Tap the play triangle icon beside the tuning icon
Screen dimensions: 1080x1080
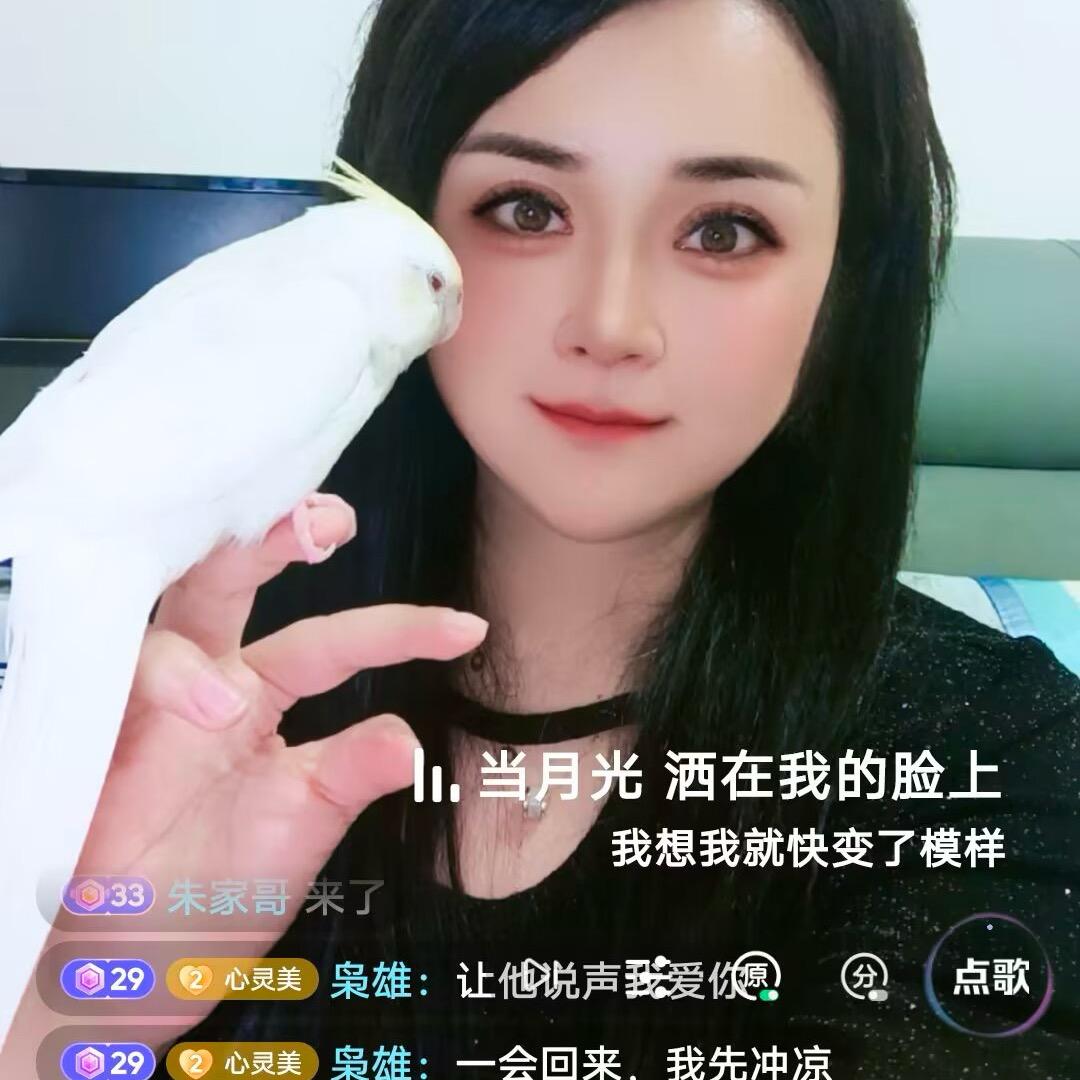(x=537, y=975)
